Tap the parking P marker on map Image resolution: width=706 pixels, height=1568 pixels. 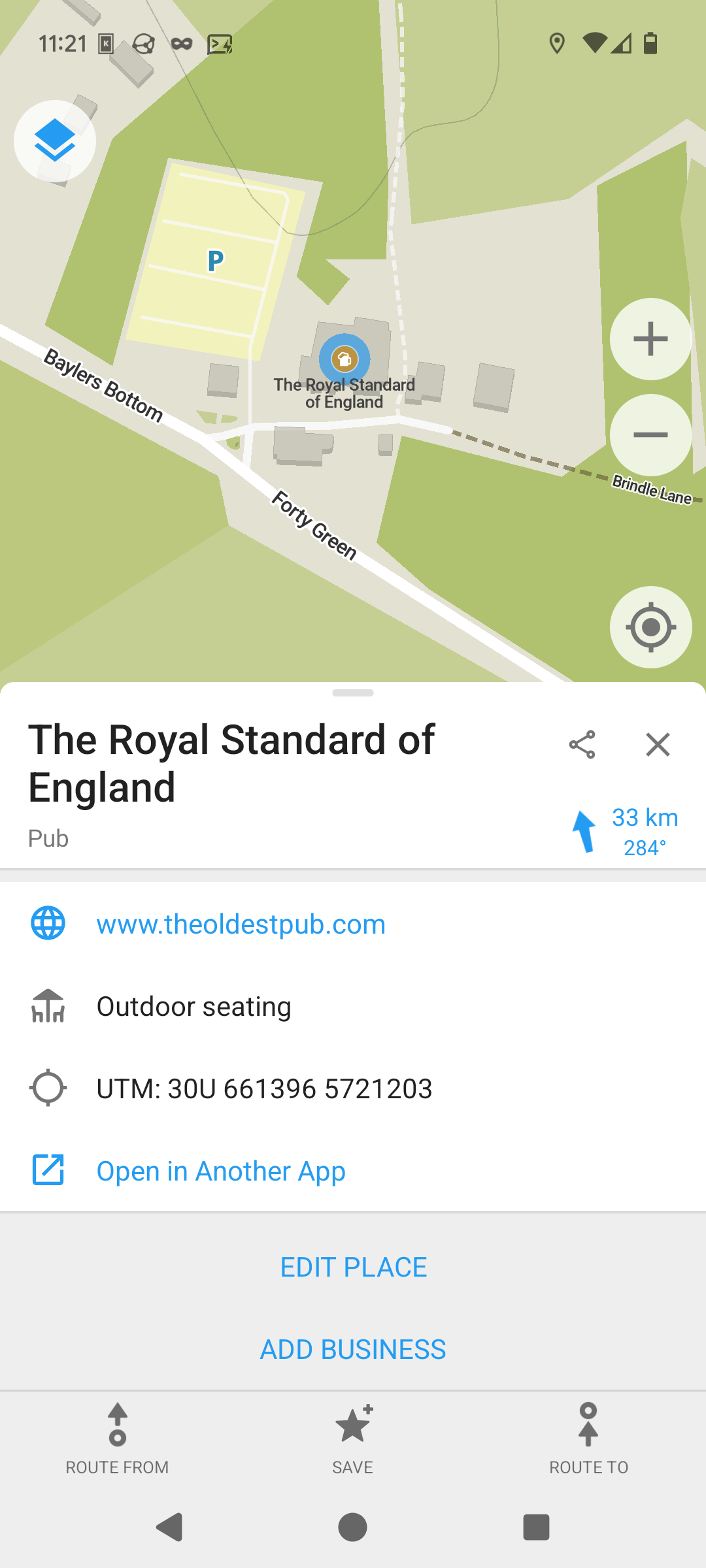pyautogui.click(x=216, y=261)
